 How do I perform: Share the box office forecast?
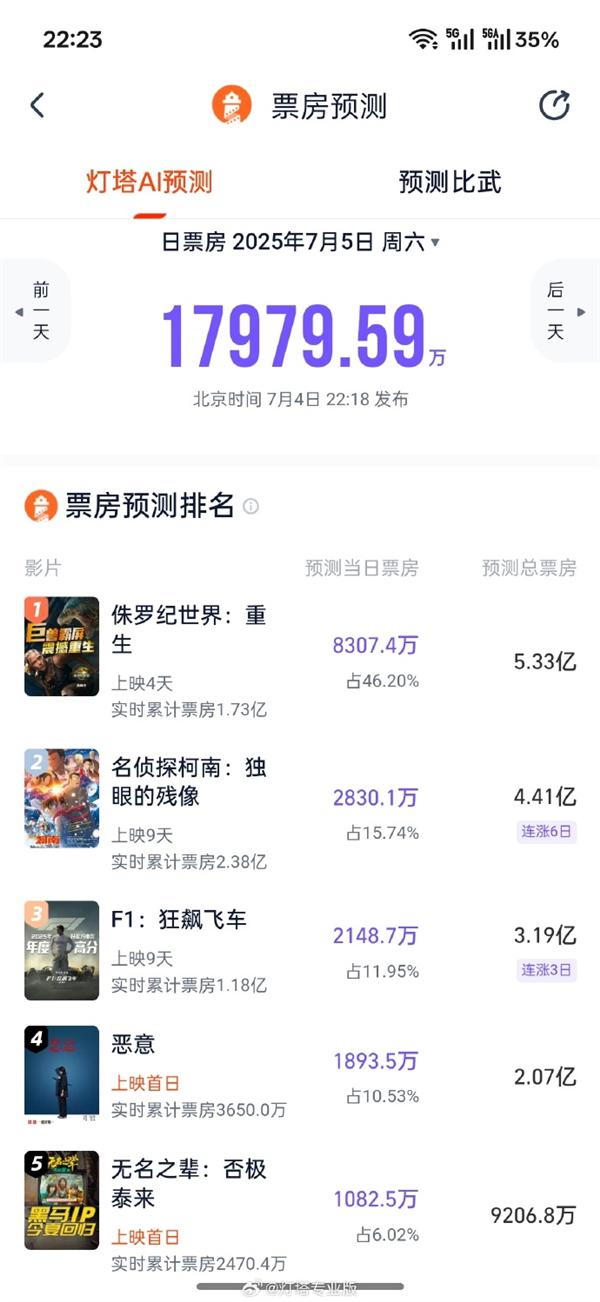tap(554, 105)
